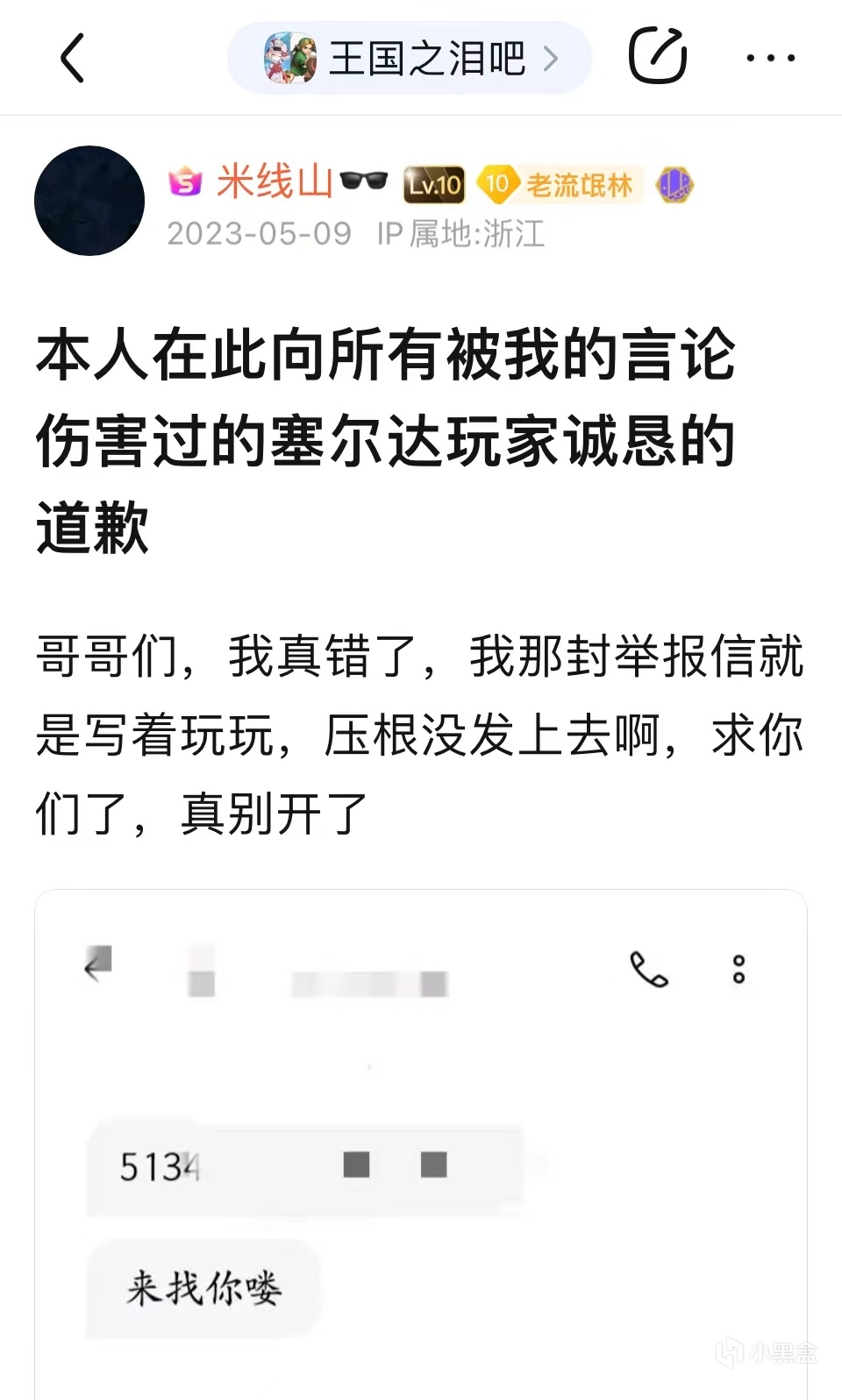Image resolution: width=842 pixels, height=1400 pixels.
Task: View the poster's profile avatar
Action: click(89, 201)
